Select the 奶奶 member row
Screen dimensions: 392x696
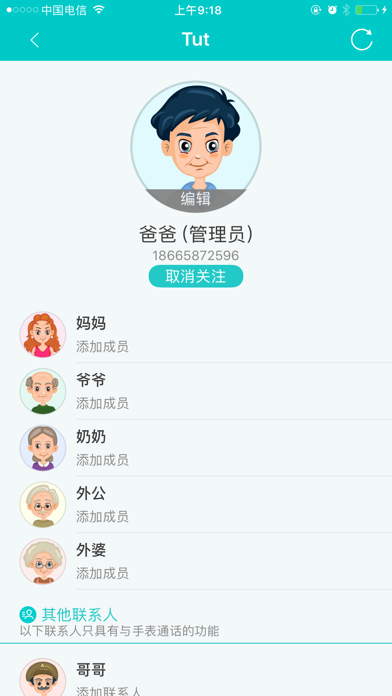pos(196,448)
